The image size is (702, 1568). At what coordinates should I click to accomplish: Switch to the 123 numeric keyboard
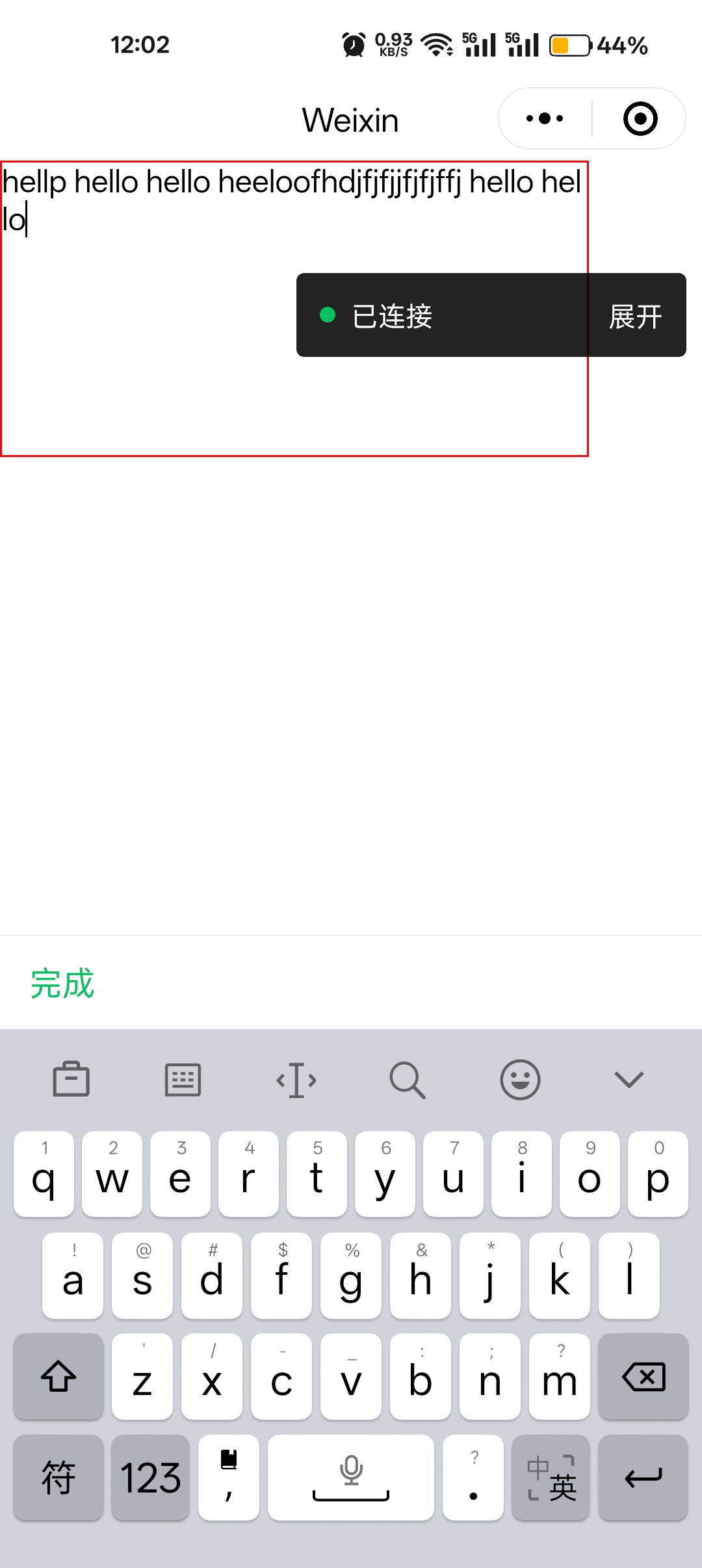pos(150,1478)
